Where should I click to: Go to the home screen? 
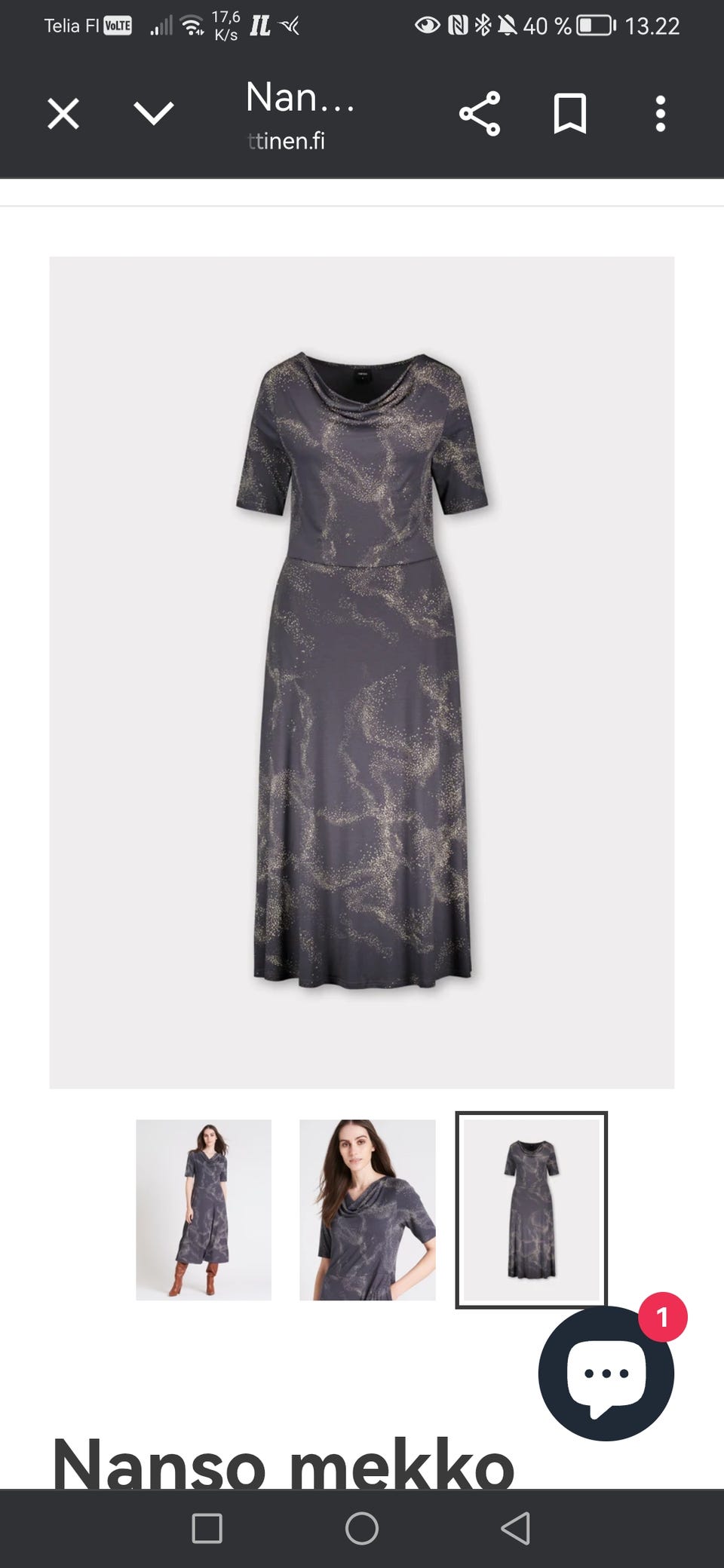[x=362, y=1529]
